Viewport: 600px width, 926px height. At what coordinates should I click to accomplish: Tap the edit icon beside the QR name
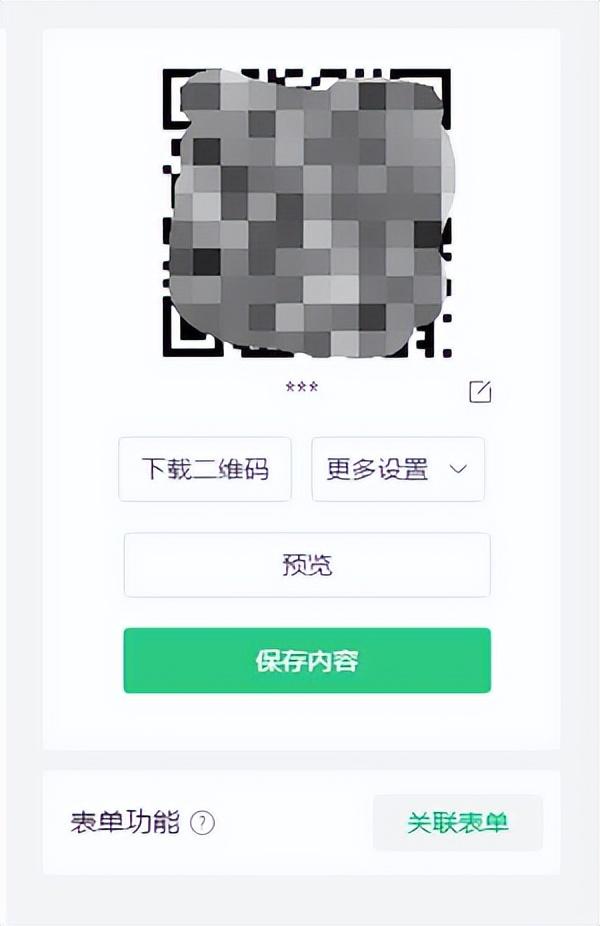[480, 391]
